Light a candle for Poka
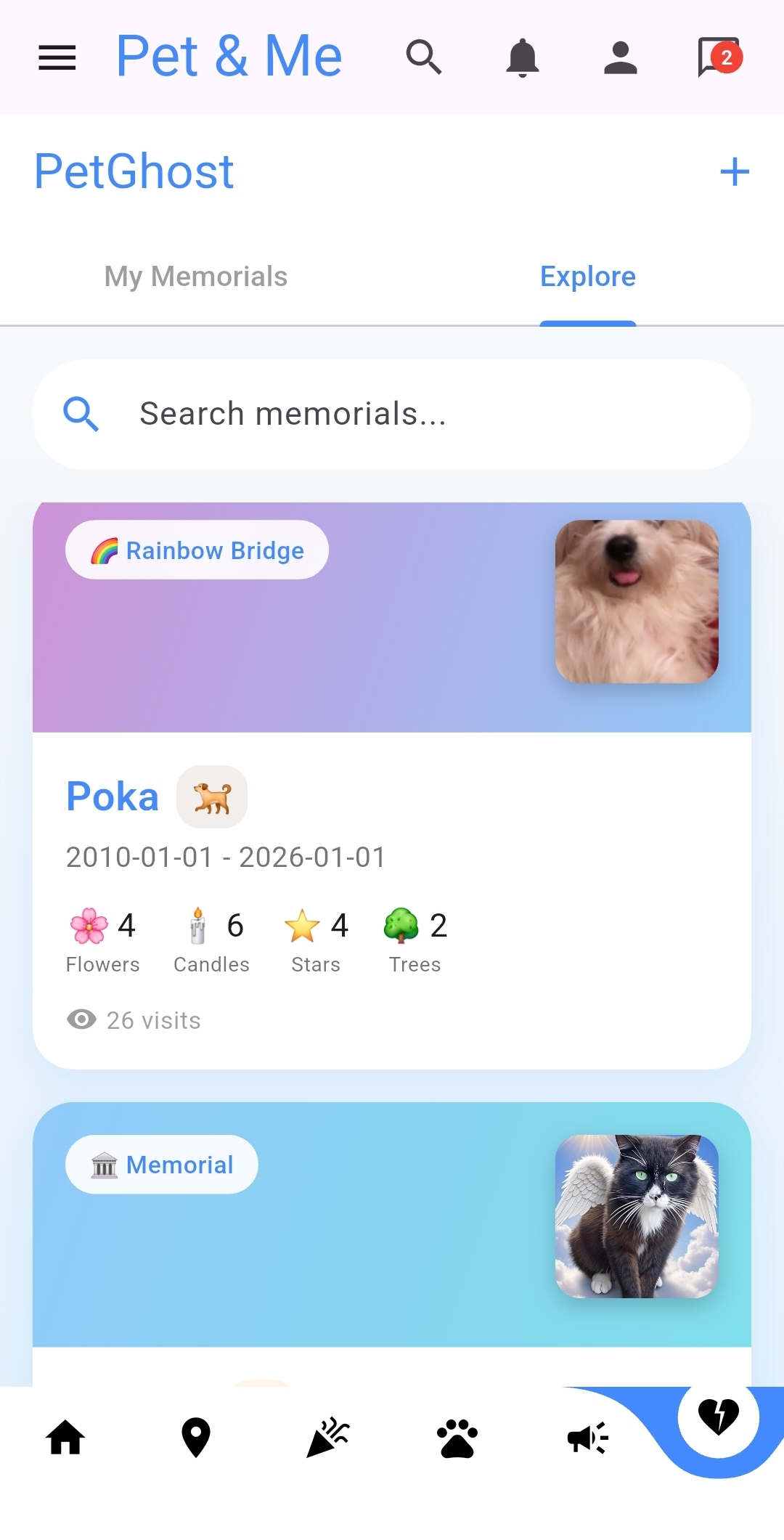The image size is (784, 1540). click(210, 937)
